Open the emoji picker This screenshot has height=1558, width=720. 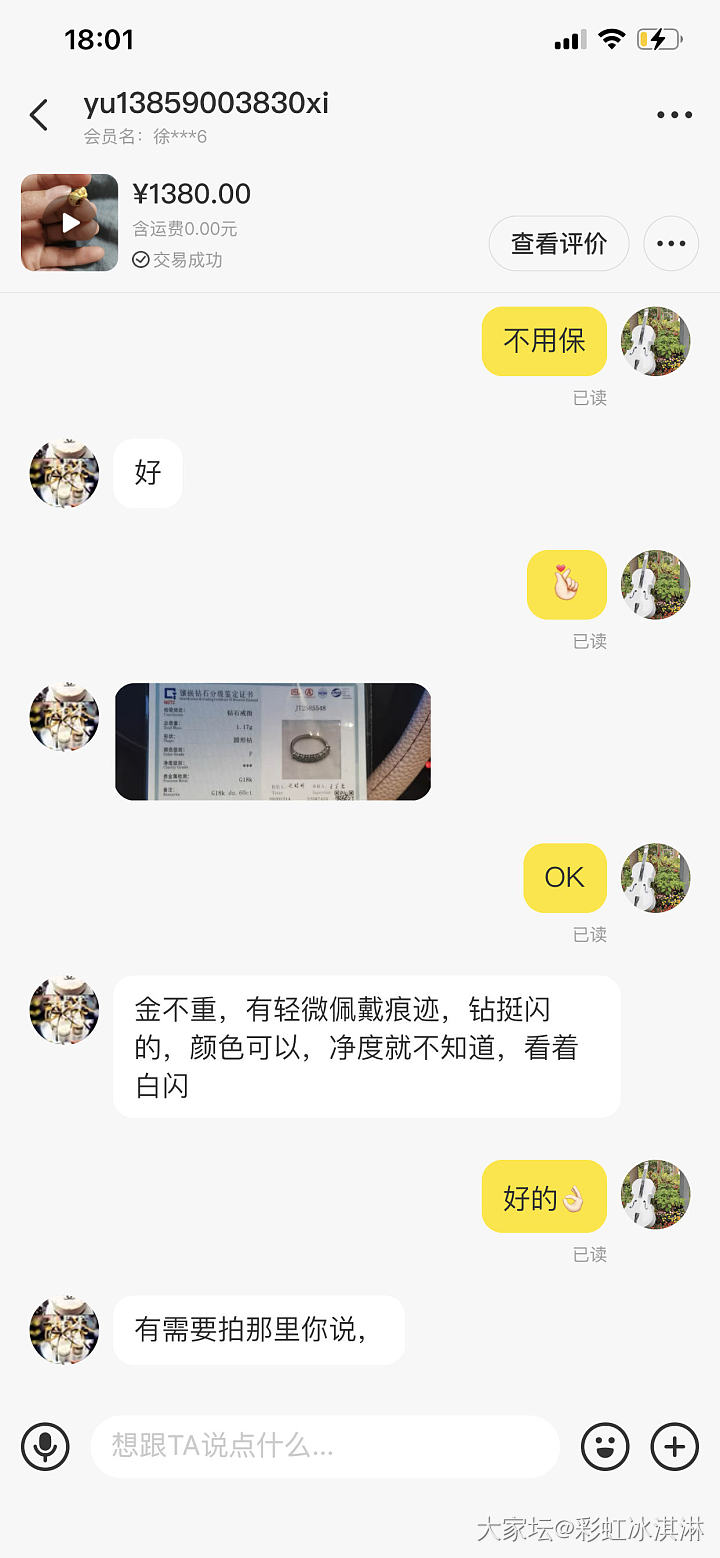605,1446
